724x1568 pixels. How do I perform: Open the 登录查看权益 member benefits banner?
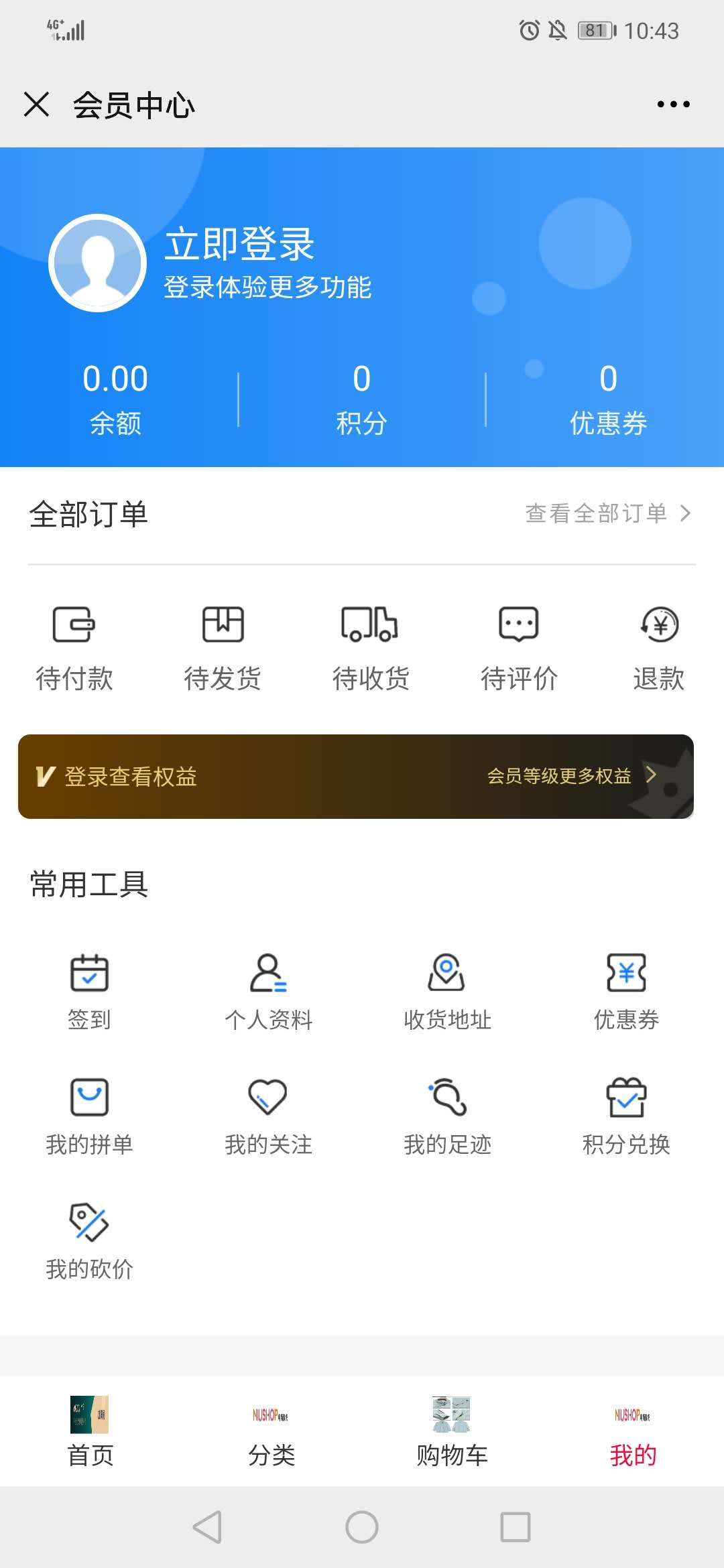[x=356, y=777]
